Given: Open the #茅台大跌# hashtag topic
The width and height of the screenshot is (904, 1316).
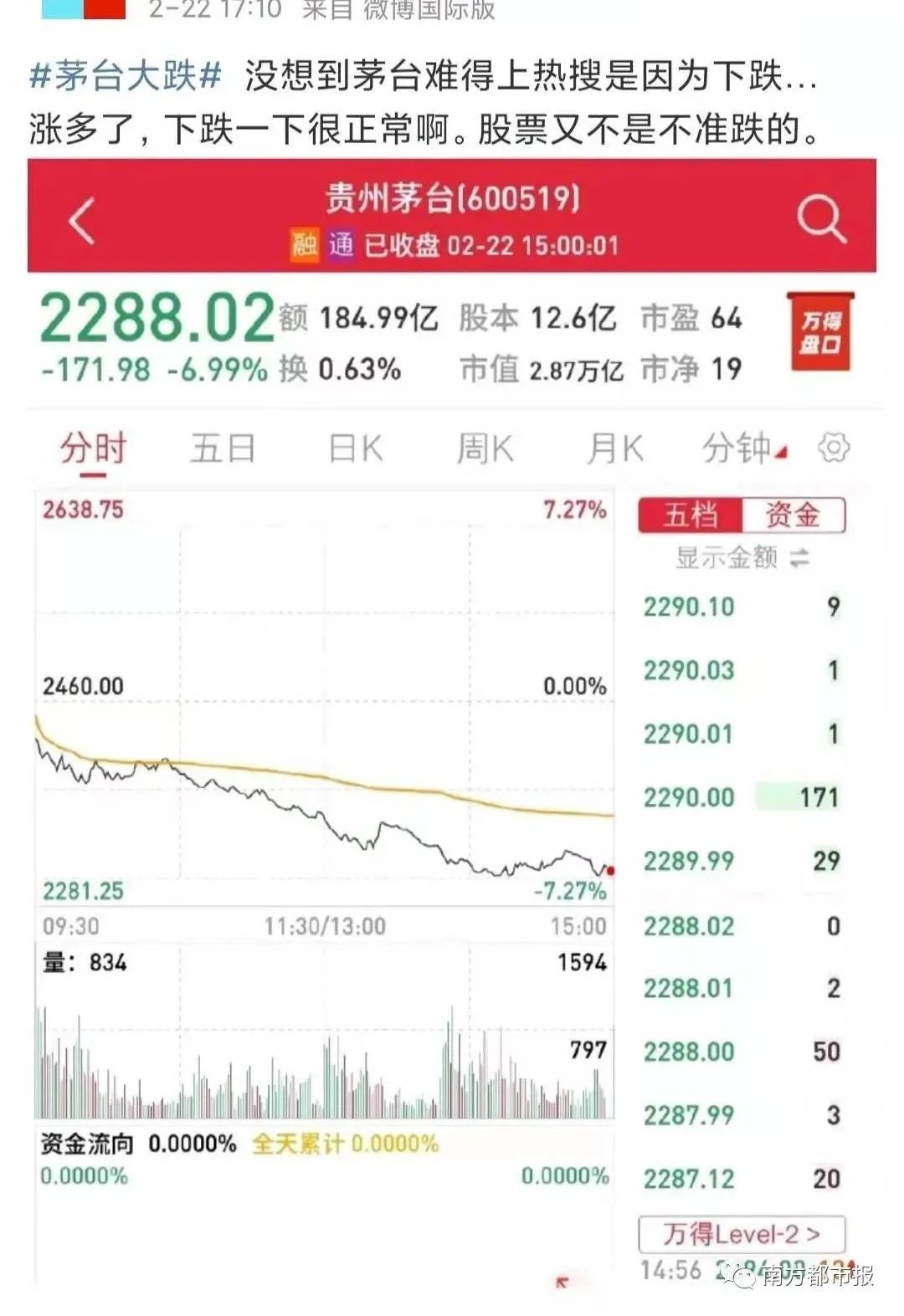Looking at the screenshot, I should 126,76.
